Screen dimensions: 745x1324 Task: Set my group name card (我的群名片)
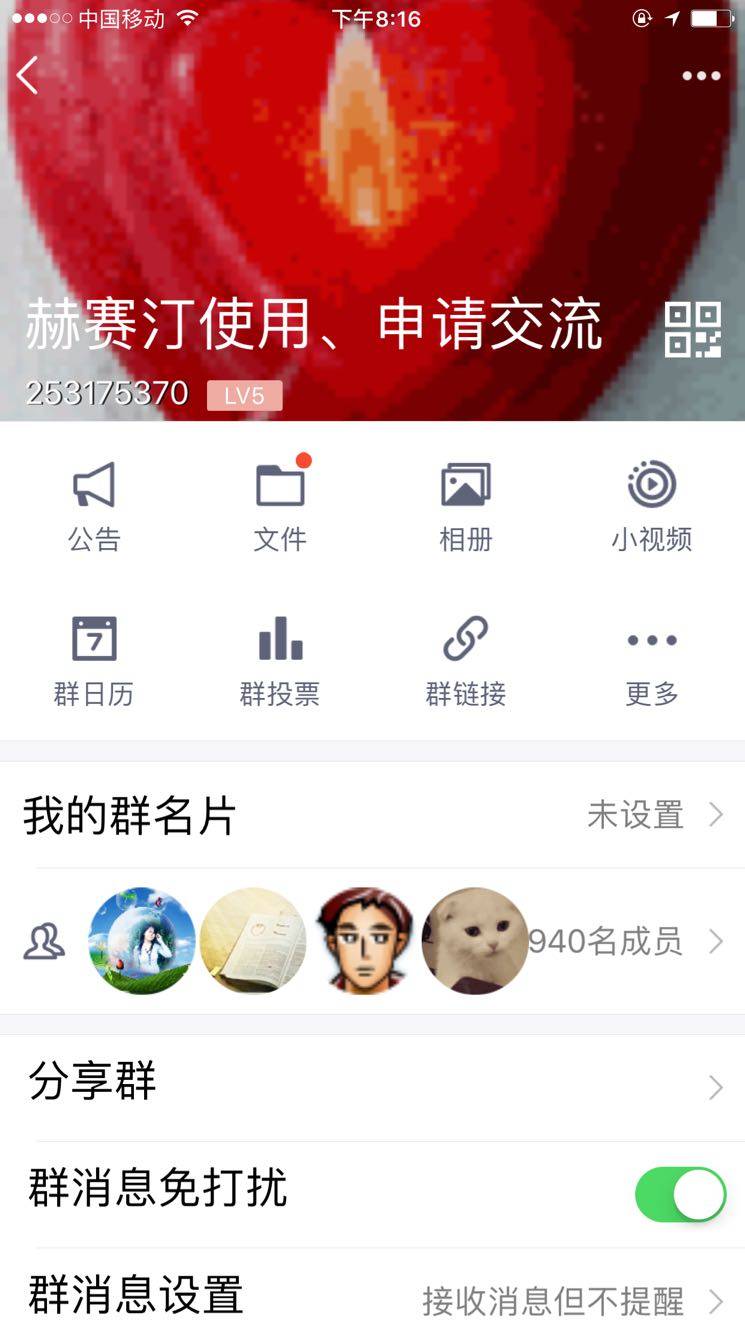[x=372, y=816]
